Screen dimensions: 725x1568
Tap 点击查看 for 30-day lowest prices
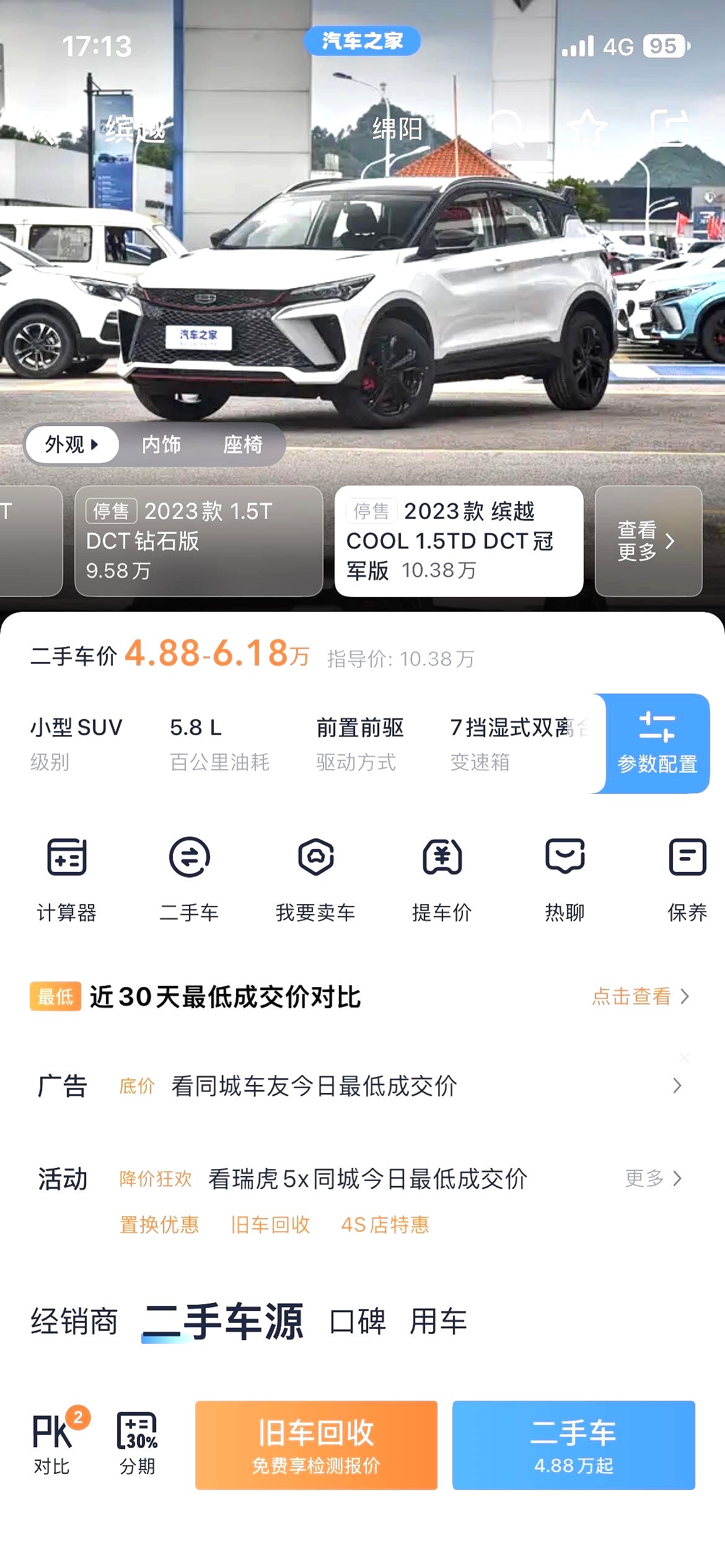[641, 996]
